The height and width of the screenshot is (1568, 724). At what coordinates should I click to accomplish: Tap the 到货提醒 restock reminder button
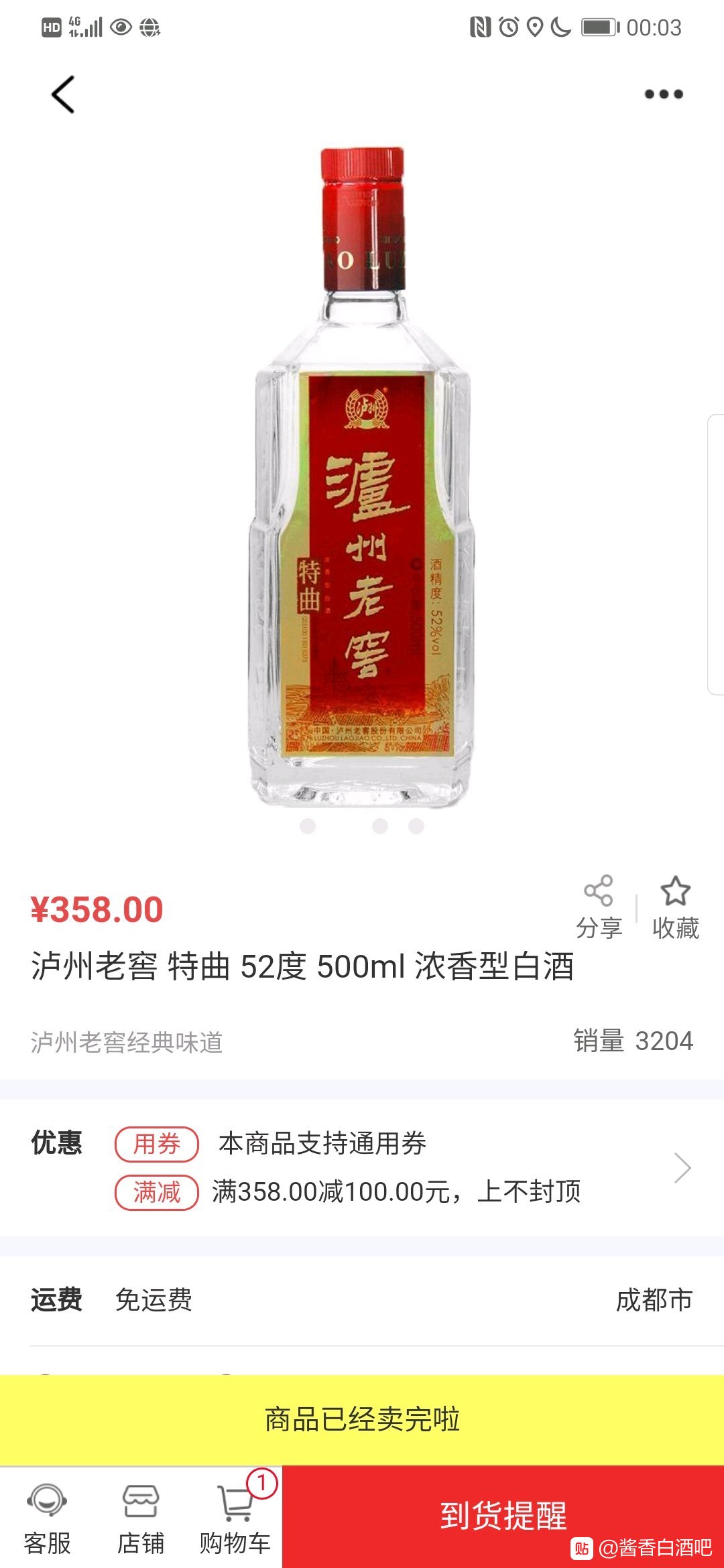pos(503,1516)
